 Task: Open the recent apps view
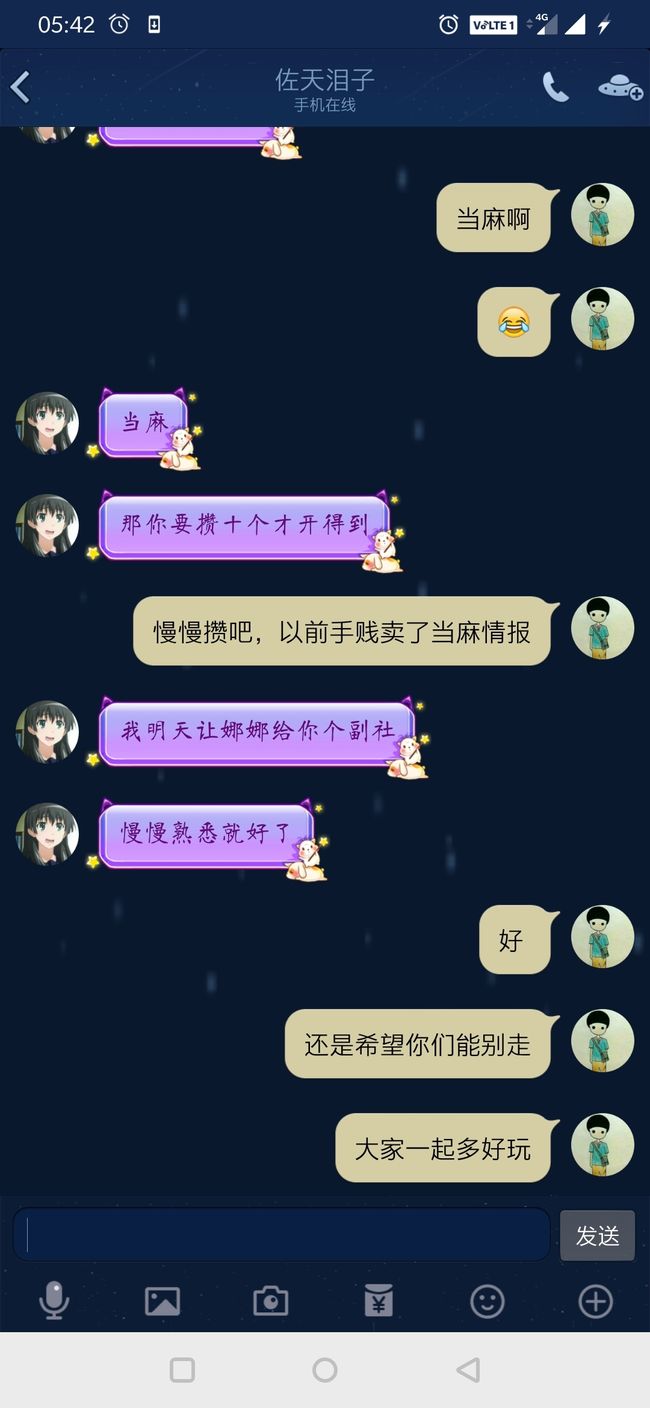[x=182, y=1370]
